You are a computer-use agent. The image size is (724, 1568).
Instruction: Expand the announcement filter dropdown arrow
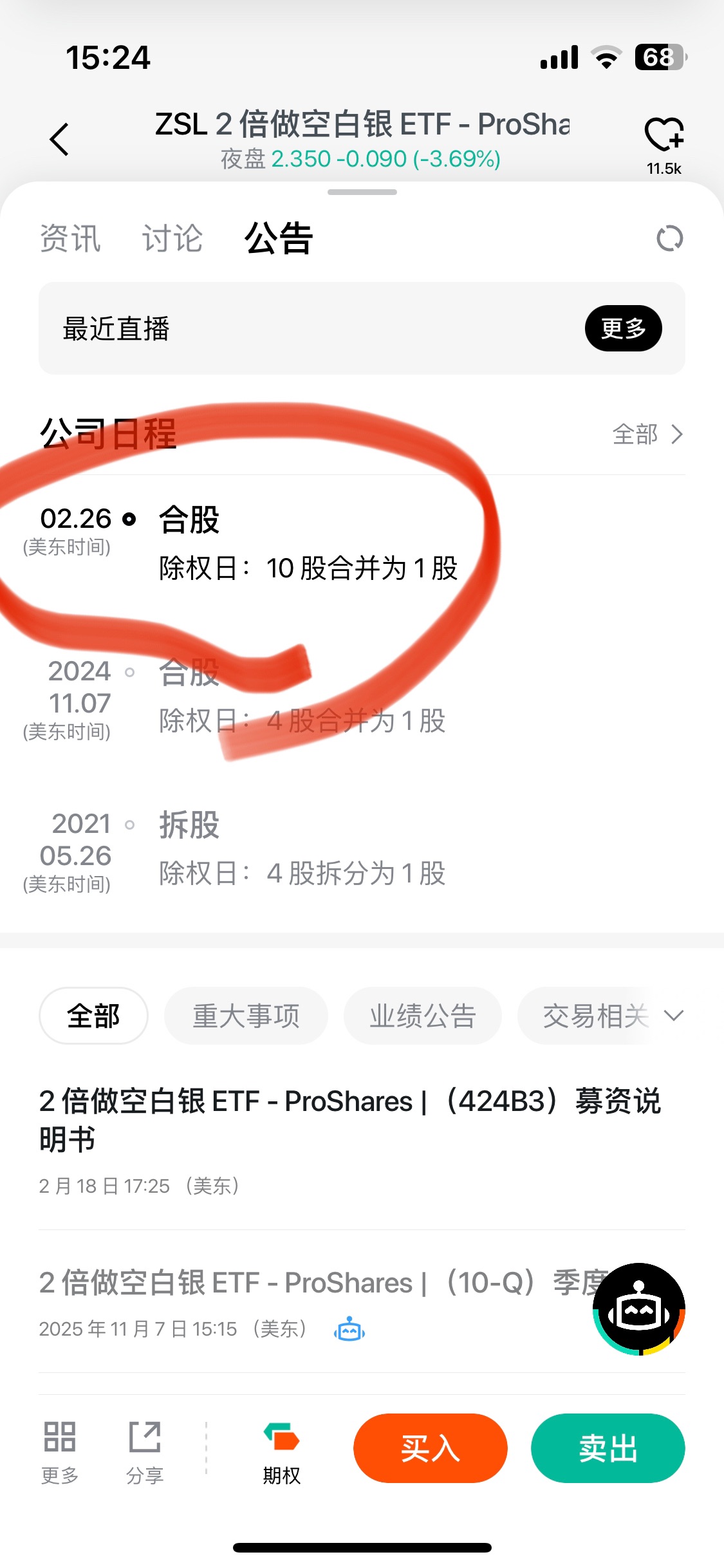point(673,1016)
